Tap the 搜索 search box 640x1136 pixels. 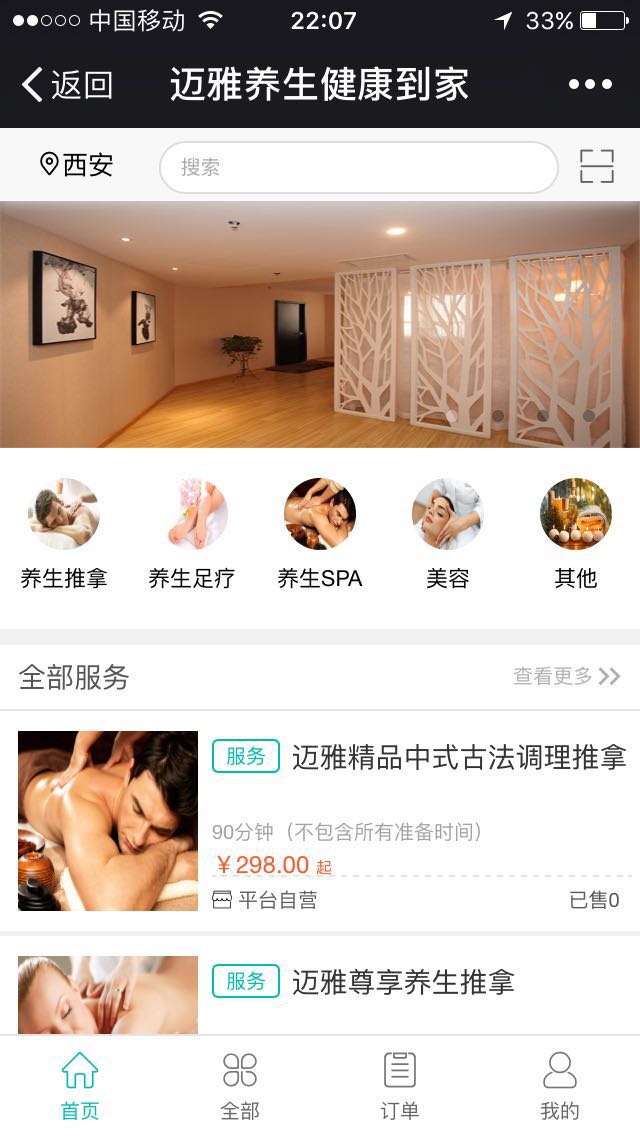358,167
